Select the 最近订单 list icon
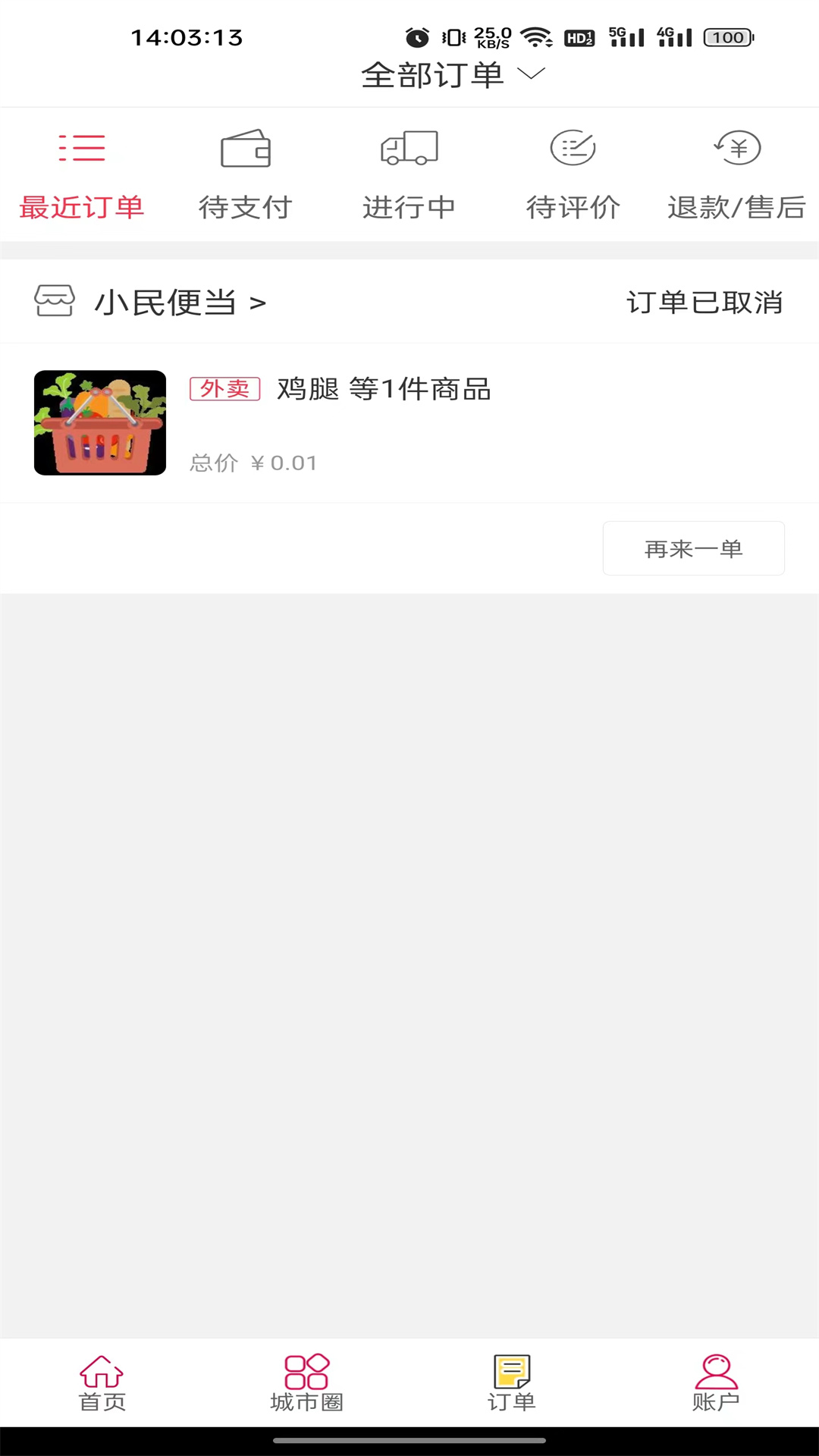The width and height of the screenshot is (819, 1456). click(81, 148)
